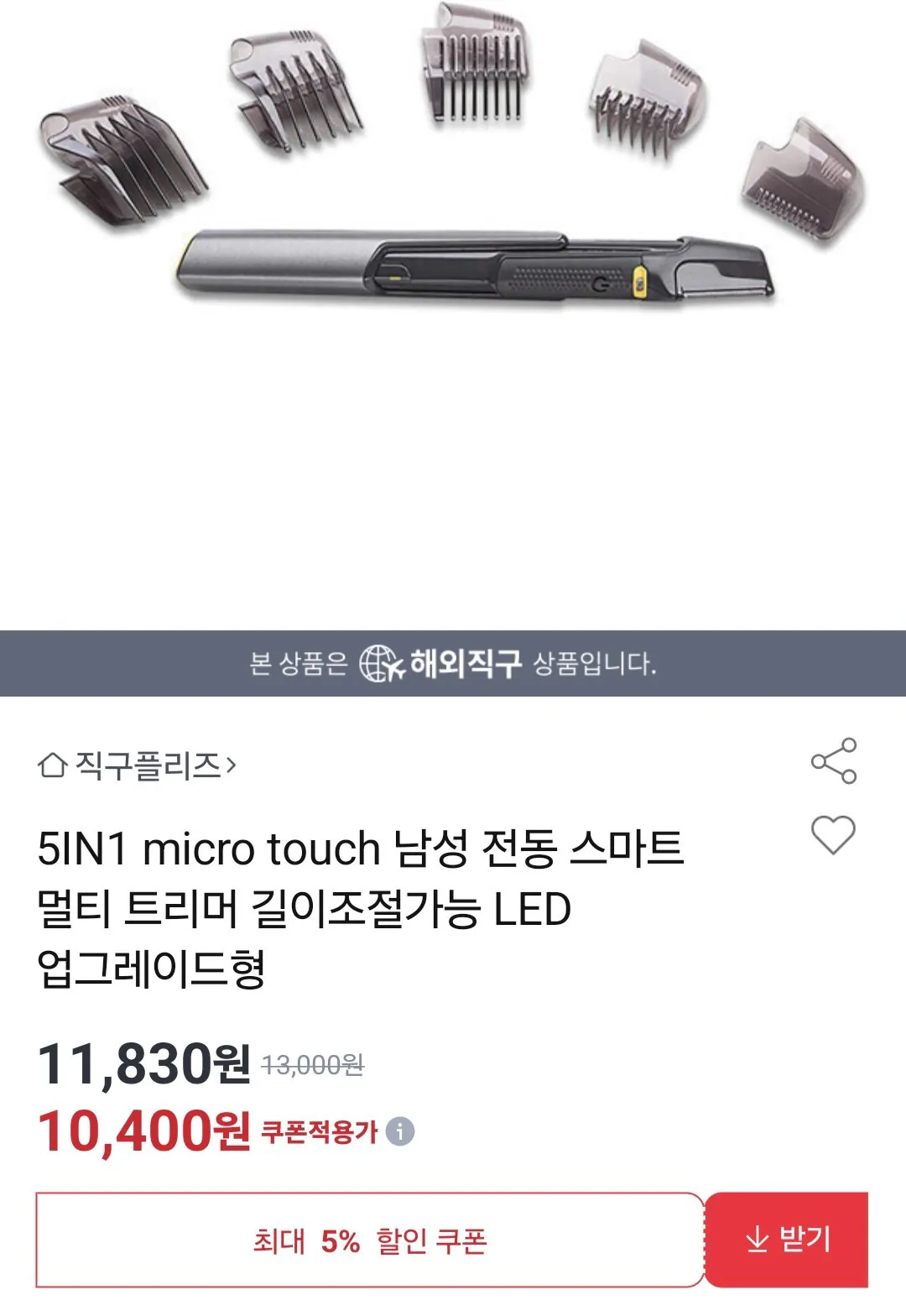The image size is (906, 1316).
Task: Toggle the coupon price info tooltip
Action: click(x=398, y=1131)
